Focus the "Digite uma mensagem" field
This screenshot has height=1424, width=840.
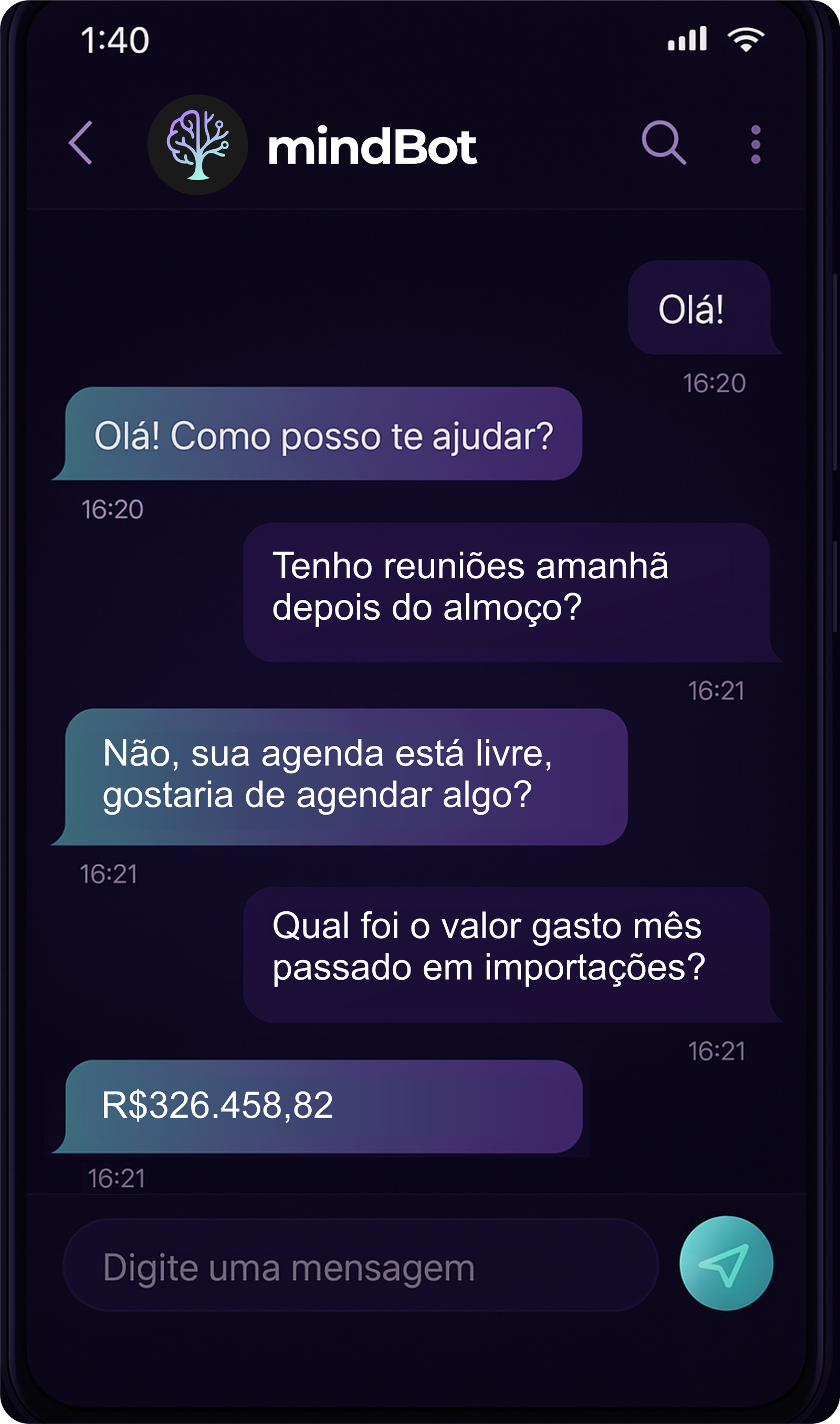(361, 1267)
